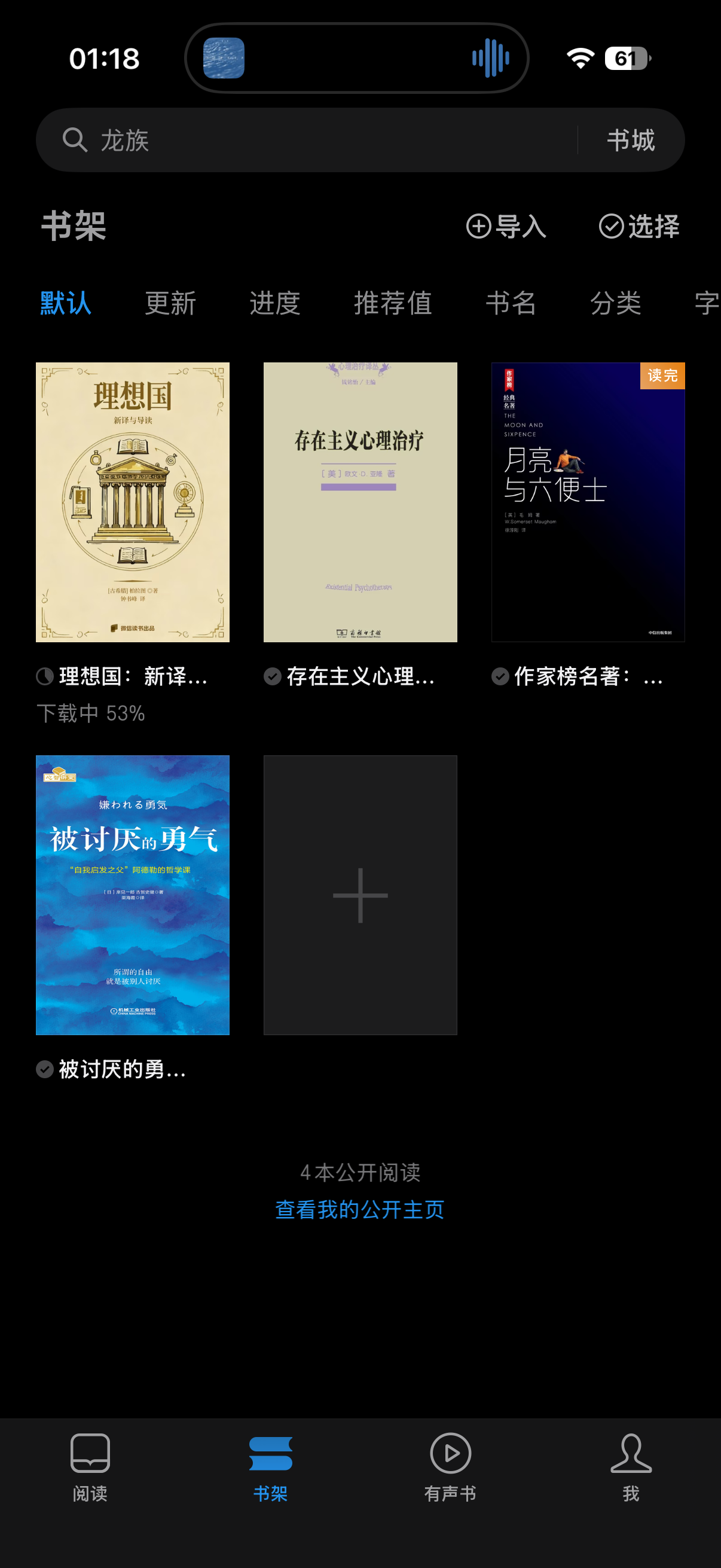Viewport: 721px width, 1568px height.
Task: Open the link 查看我的公开主页
Action: pyautogui.click(x=360, y=1209)
